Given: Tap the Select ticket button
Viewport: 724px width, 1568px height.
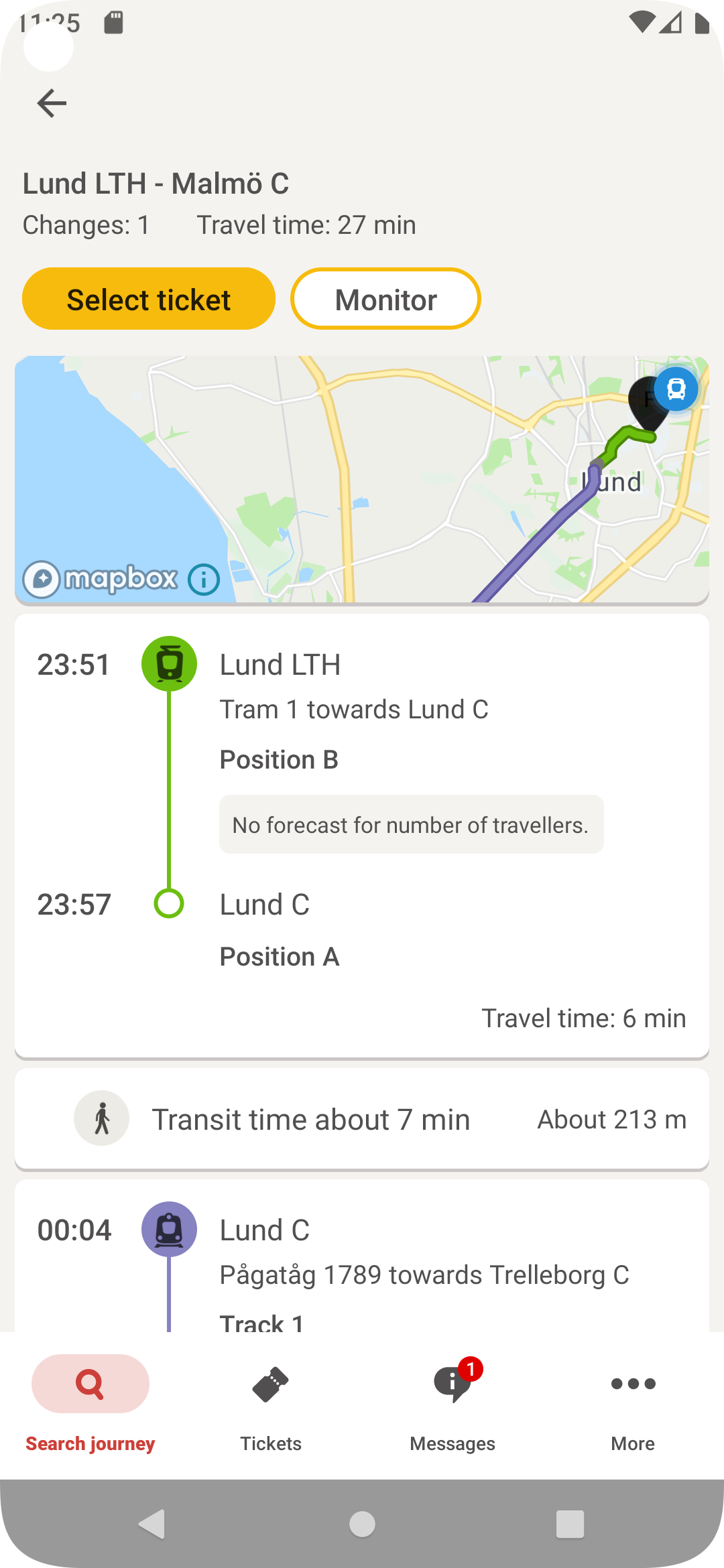Looking at the screenshot, I should [x=149, y=299].
